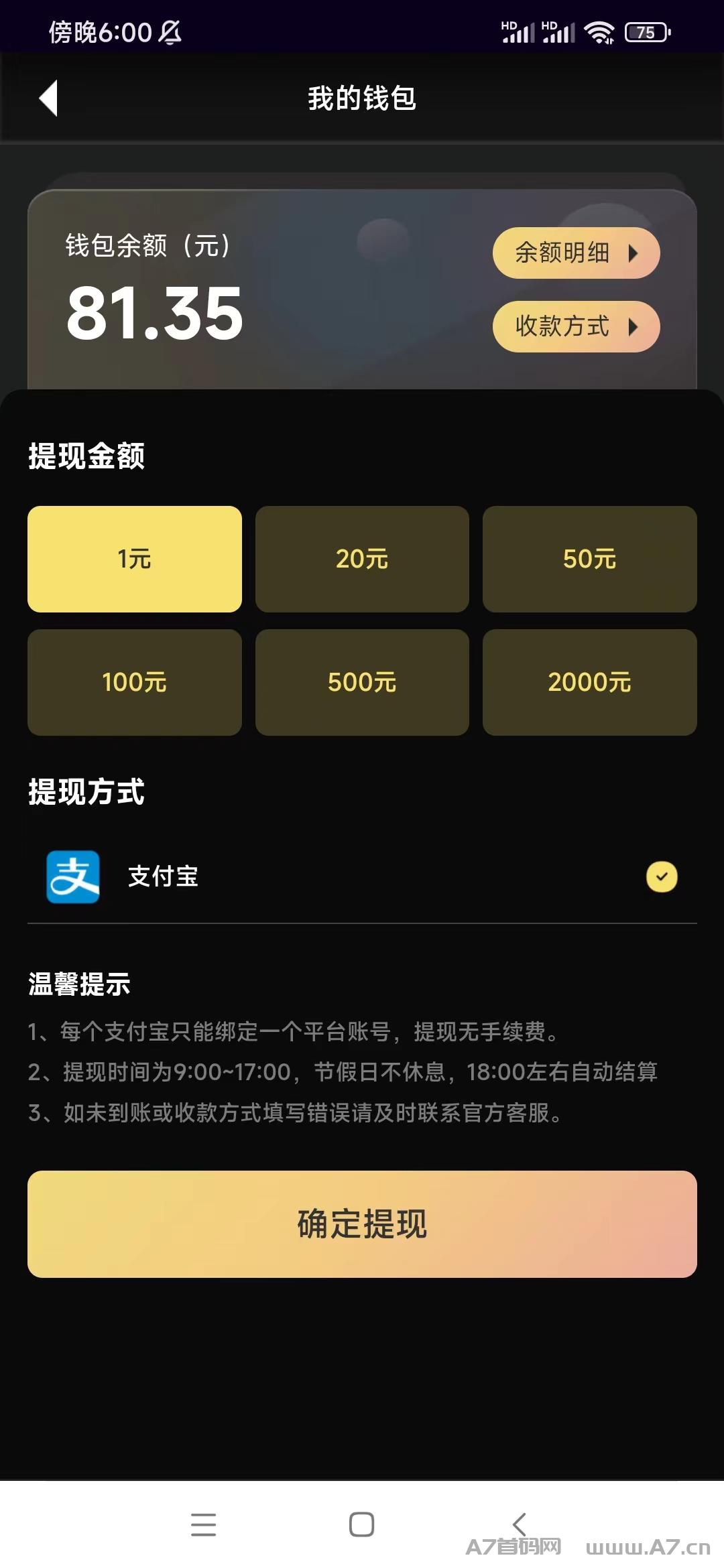The height and width of the screenshot is (1568, 724).
Task: Pick the 2000元 withdrawal option
Action: pos(590,682)
